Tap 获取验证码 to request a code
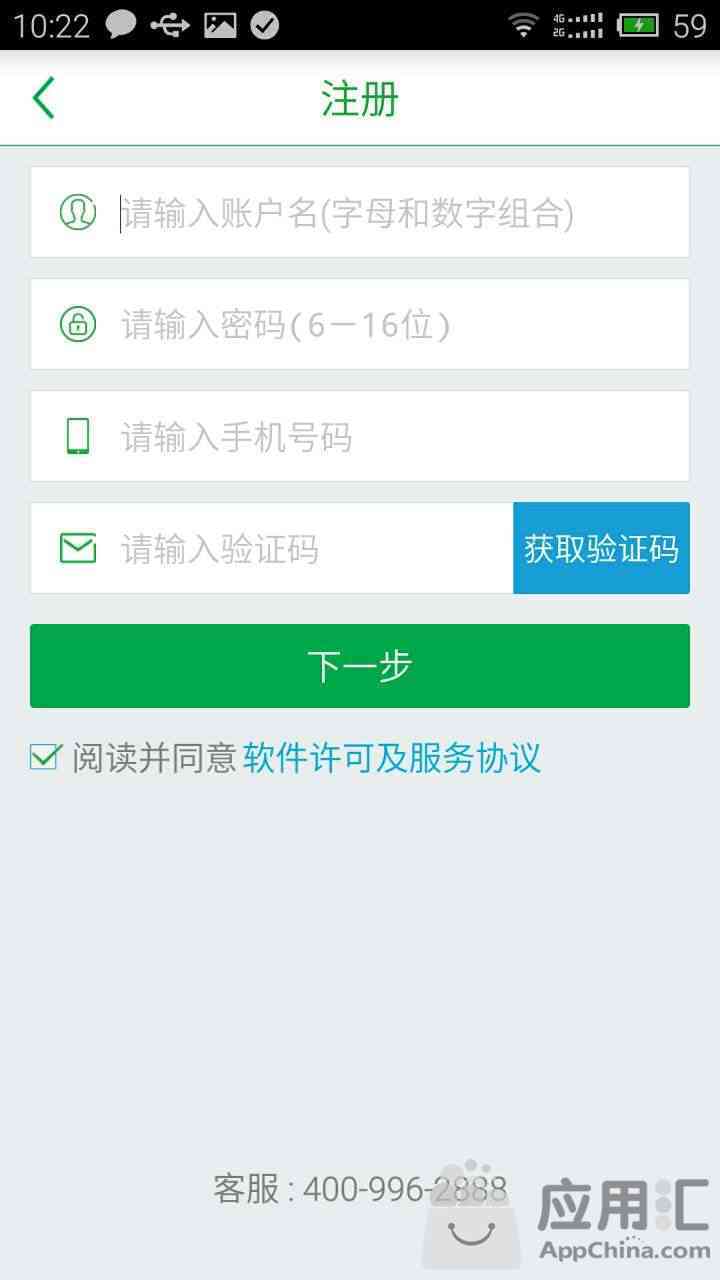Screen dimensions: 720x1280 point(601,549)
